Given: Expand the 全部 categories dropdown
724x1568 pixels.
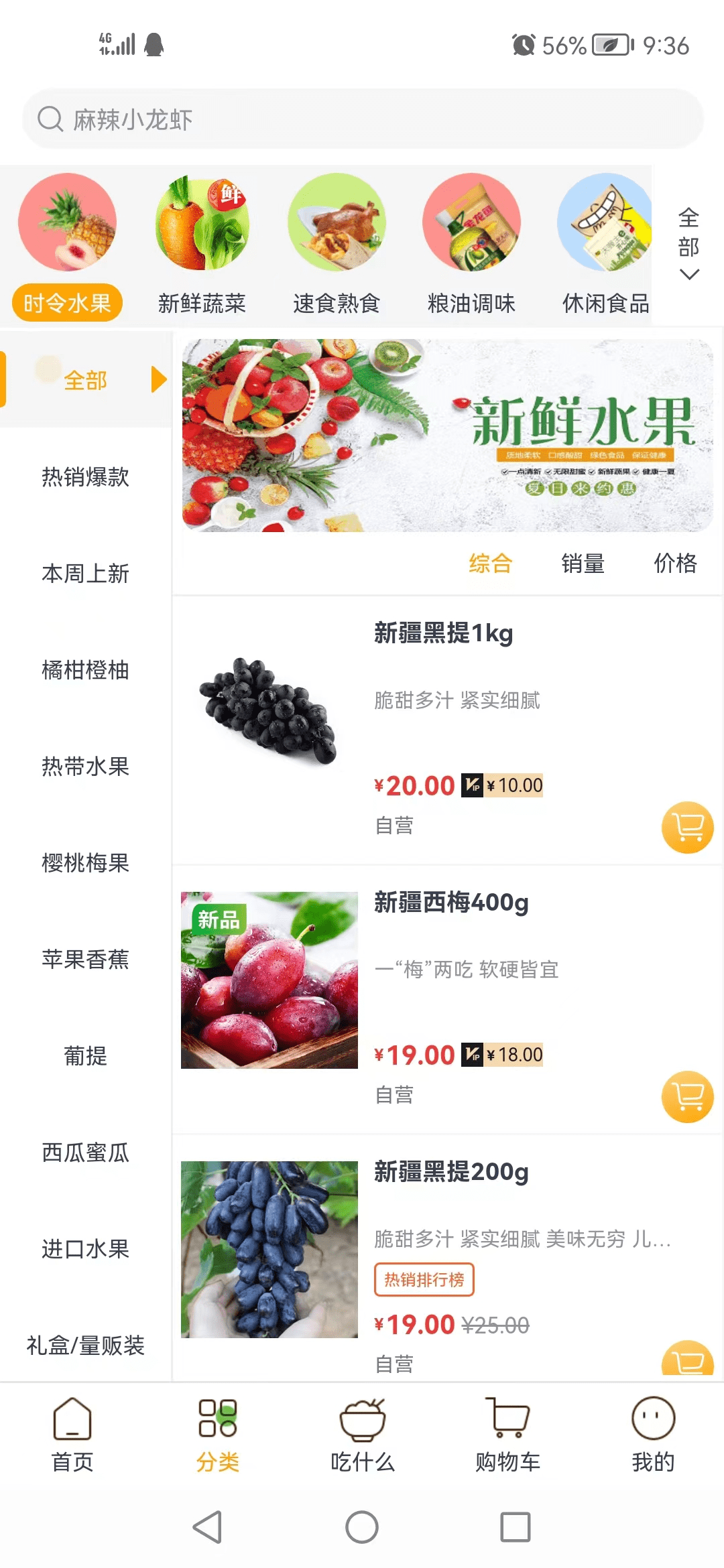Looking at the screenshot, I should coord(688,245).
